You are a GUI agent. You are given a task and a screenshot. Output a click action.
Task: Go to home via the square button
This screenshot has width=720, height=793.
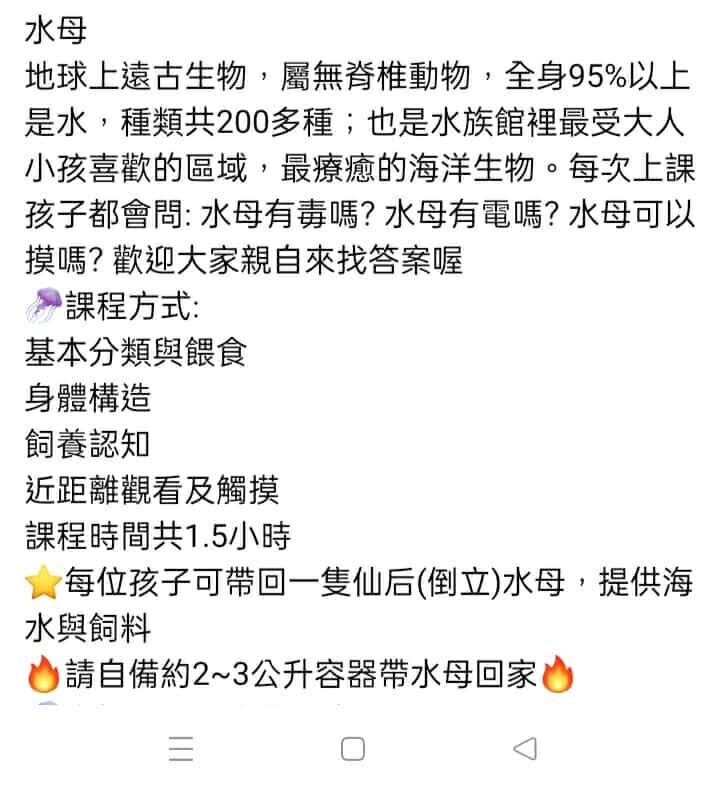tap(353, 748)
